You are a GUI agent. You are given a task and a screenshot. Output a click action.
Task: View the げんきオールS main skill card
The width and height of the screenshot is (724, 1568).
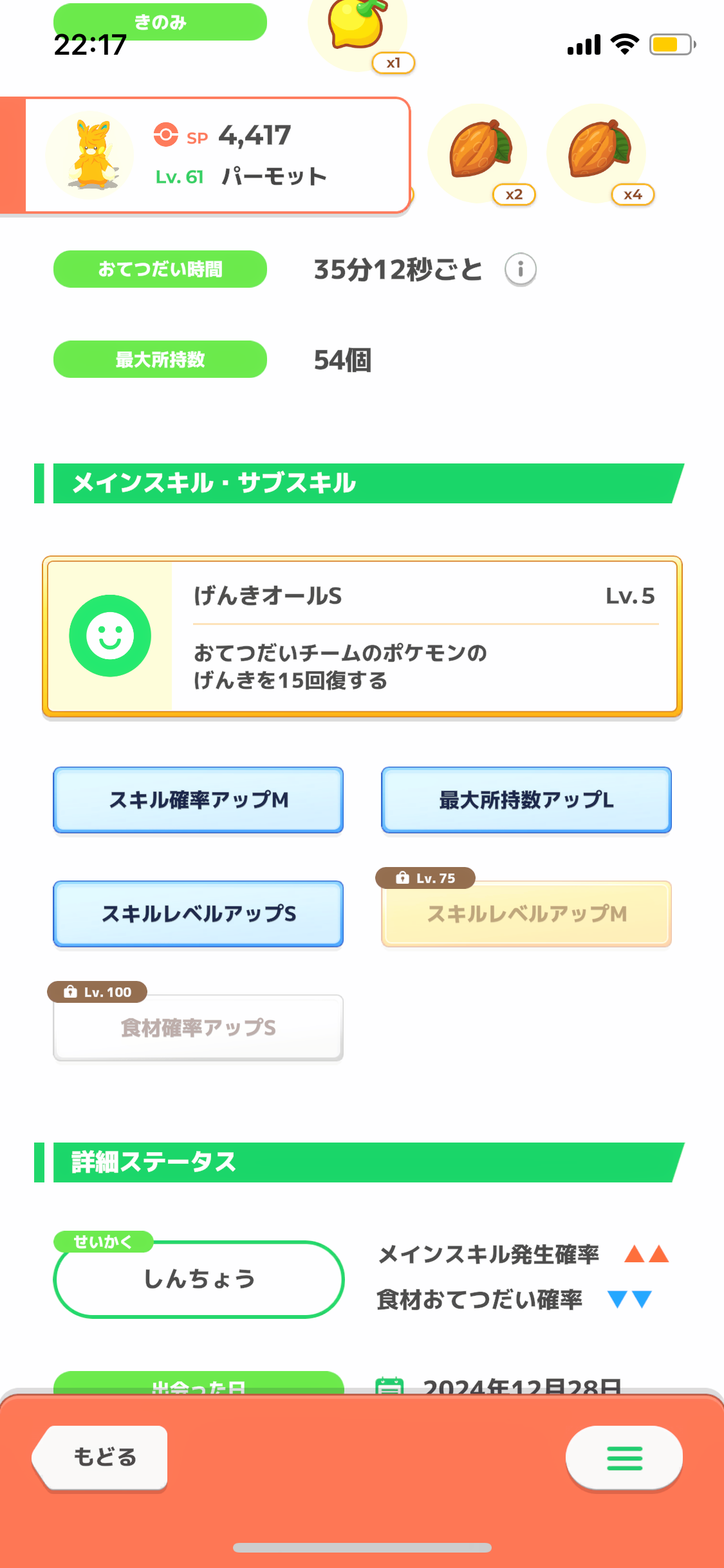(362, 637)
